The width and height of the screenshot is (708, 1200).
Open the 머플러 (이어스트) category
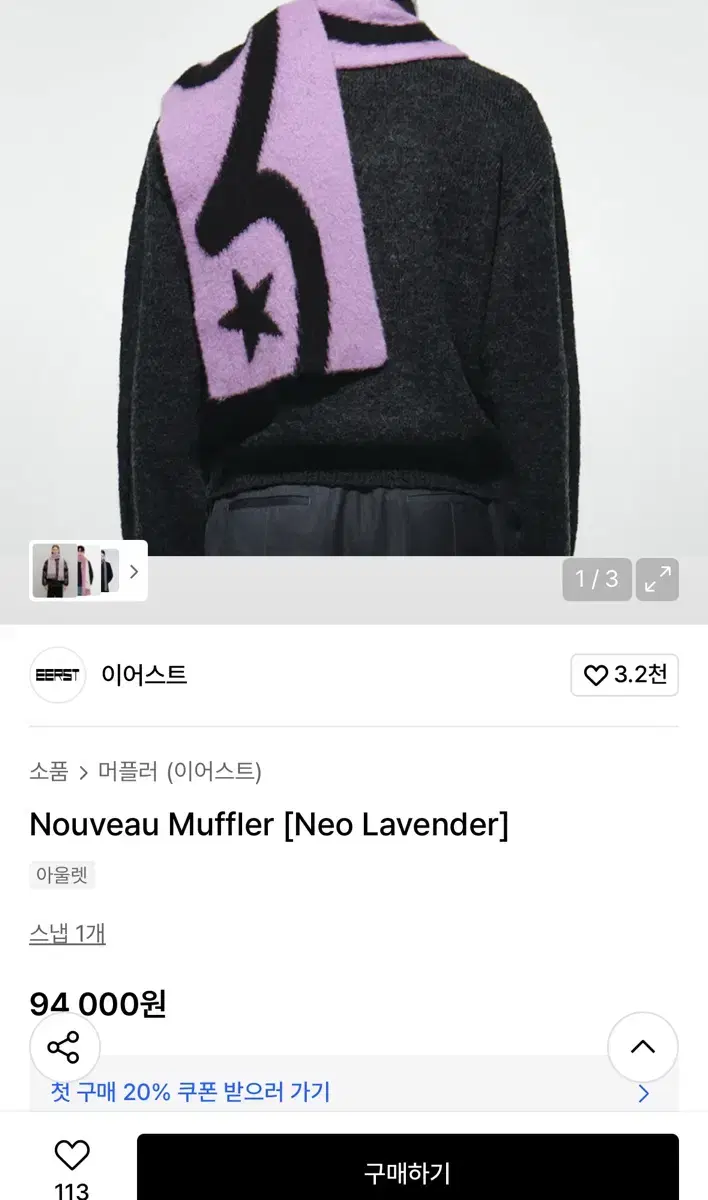click(x=180, y=771)
